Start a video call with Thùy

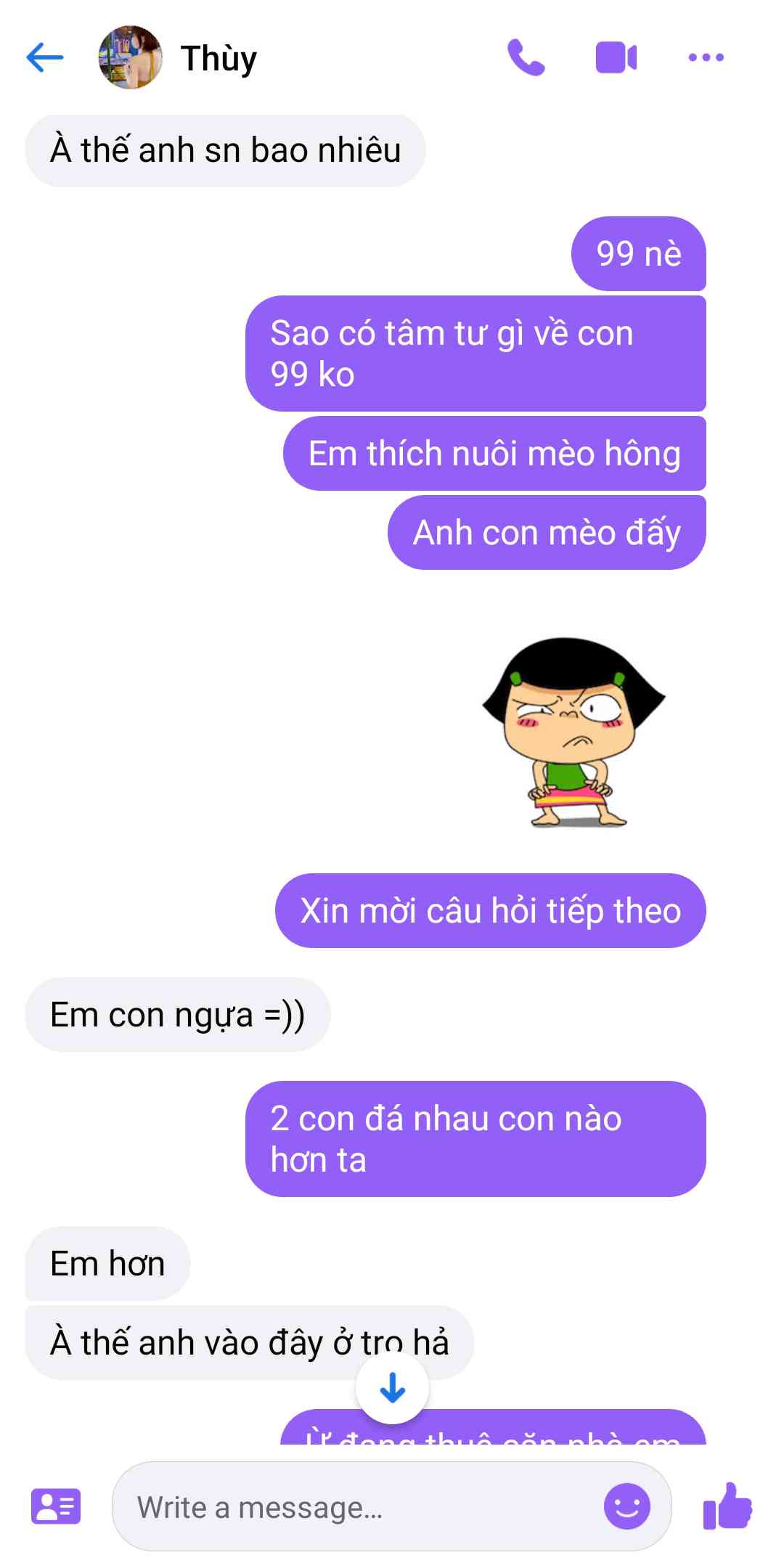(x=616, y=57)
